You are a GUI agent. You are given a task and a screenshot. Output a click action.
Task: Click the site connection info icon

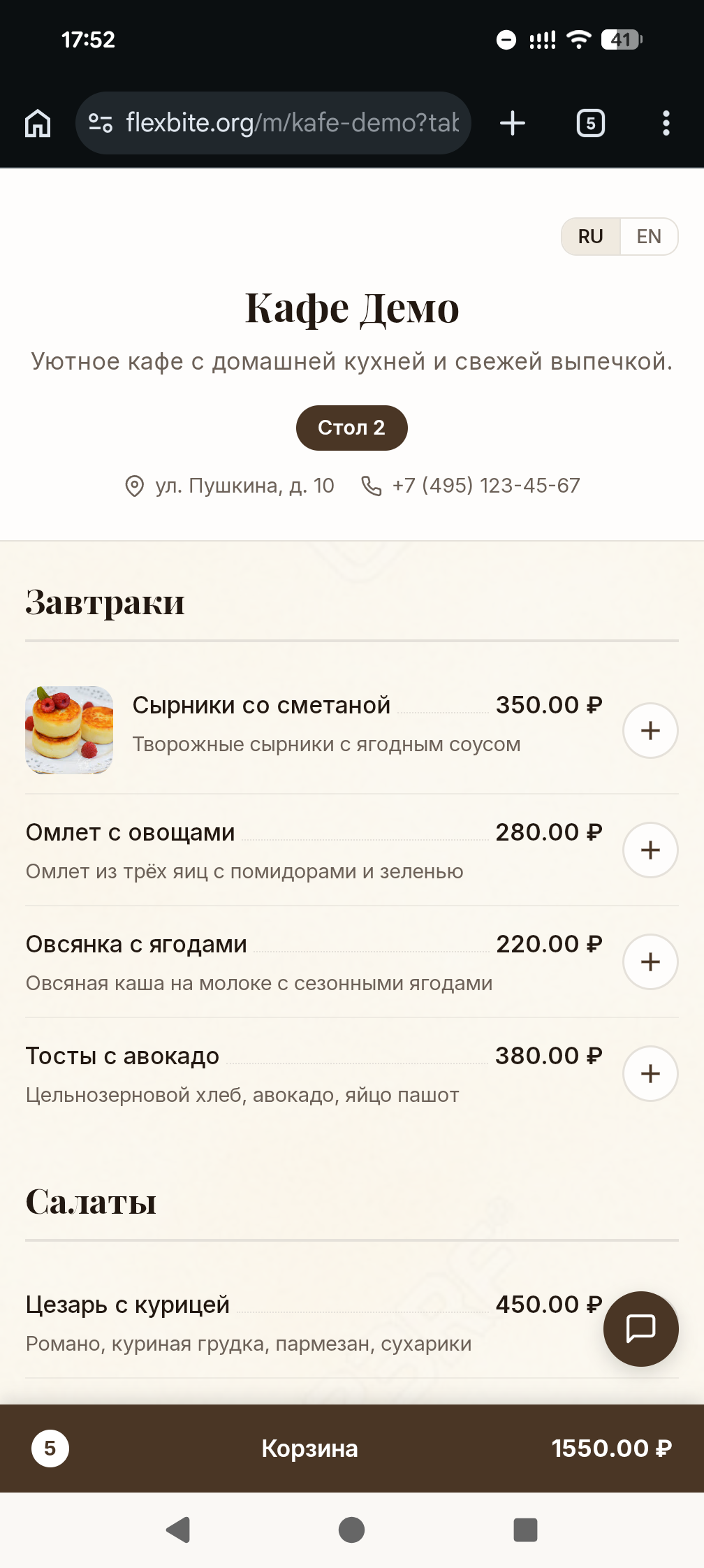[100, 123]
